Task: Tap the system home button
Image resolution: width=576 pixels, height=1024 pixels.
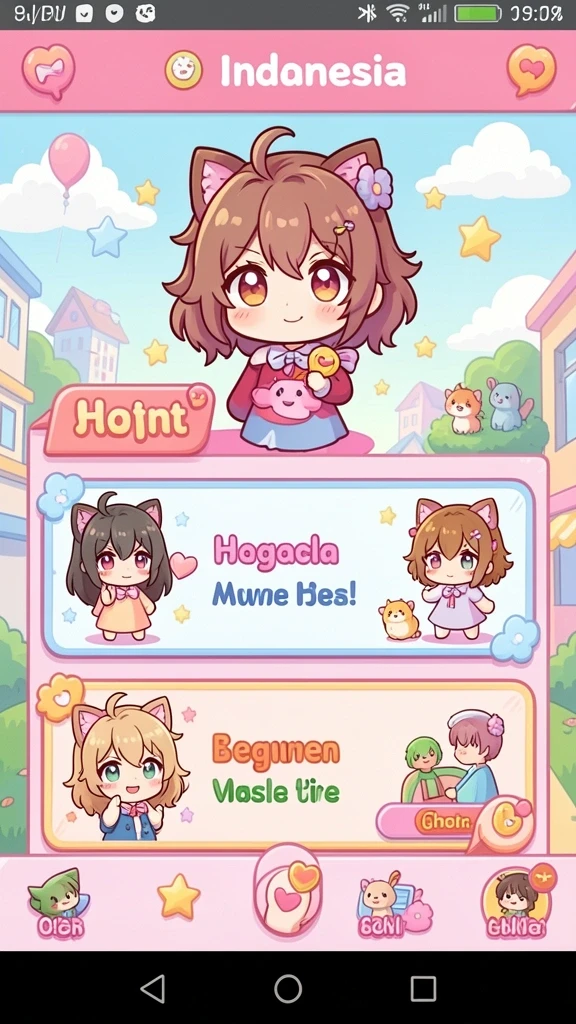Action: coord(288,989)
